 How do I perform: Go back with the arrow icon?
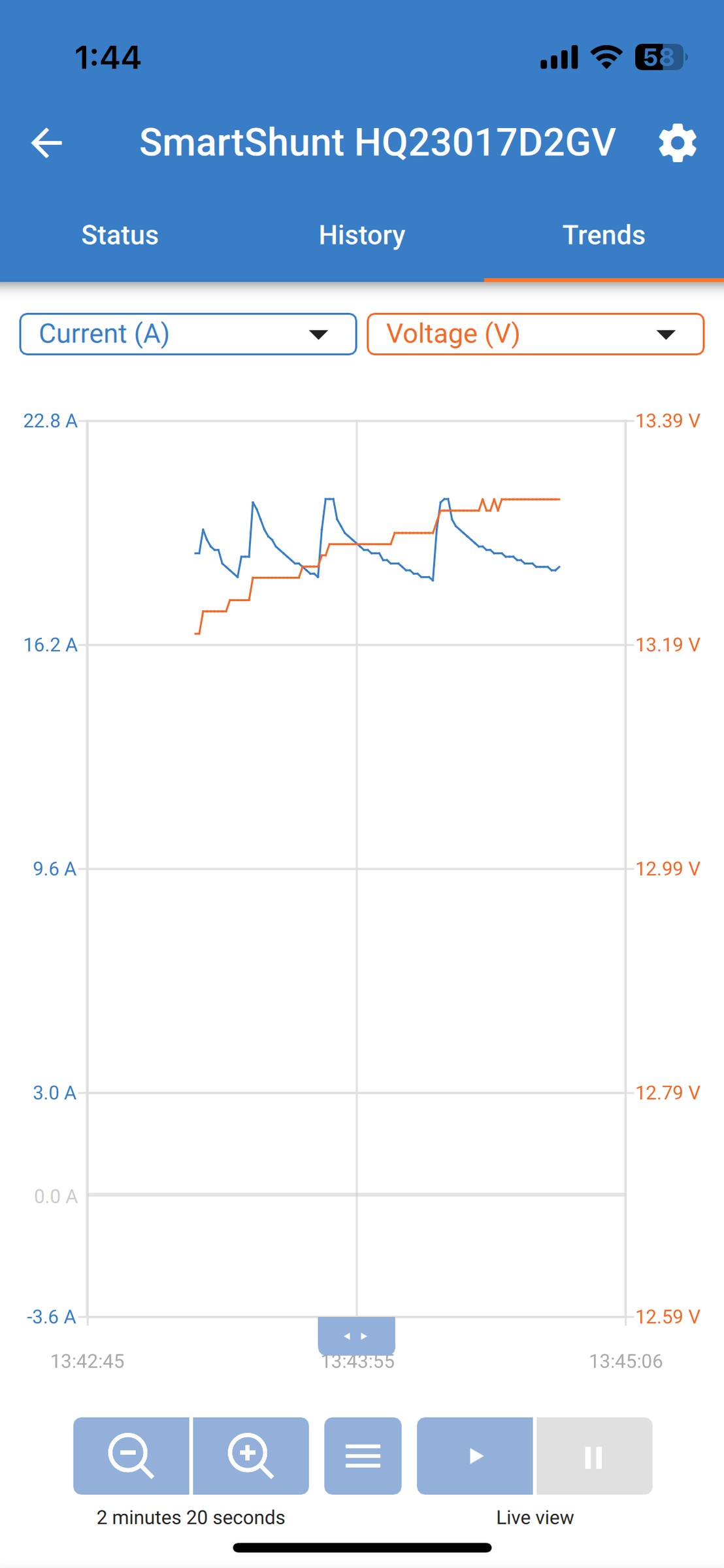pyautogui.click(x=46, y=143)
